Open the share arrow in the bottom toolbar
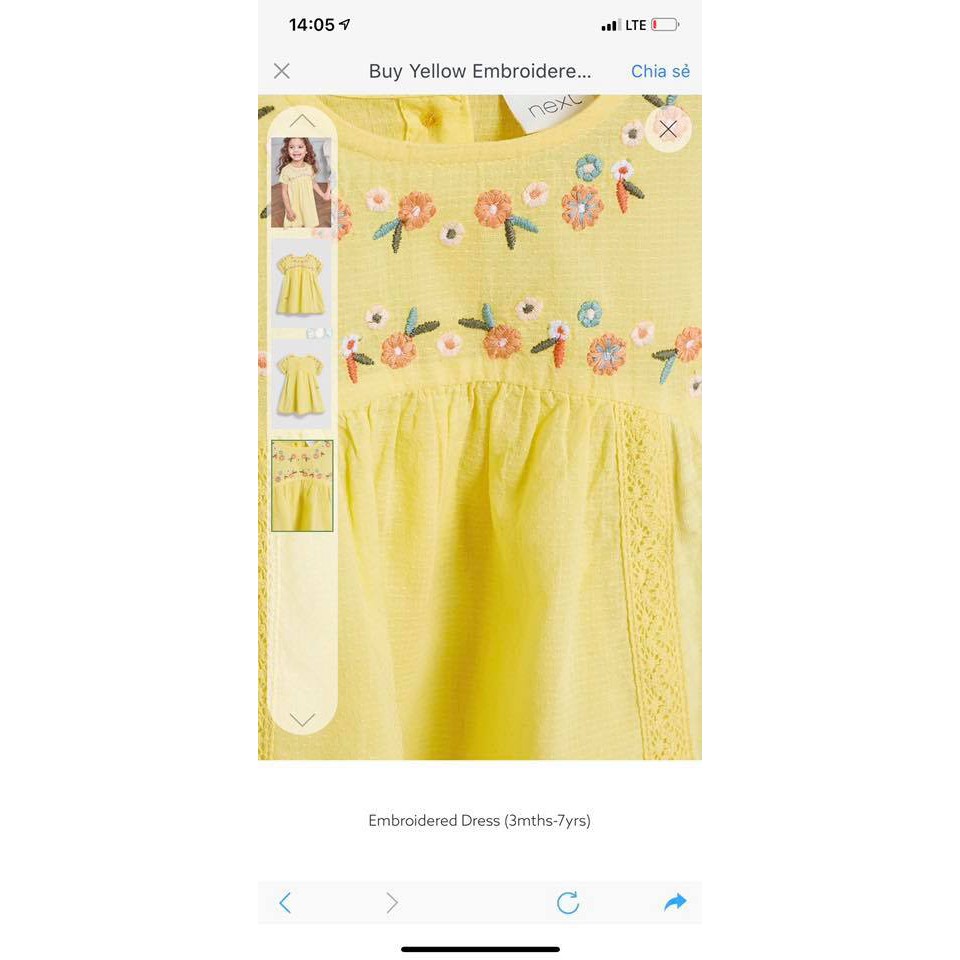 tap(675, 903)
